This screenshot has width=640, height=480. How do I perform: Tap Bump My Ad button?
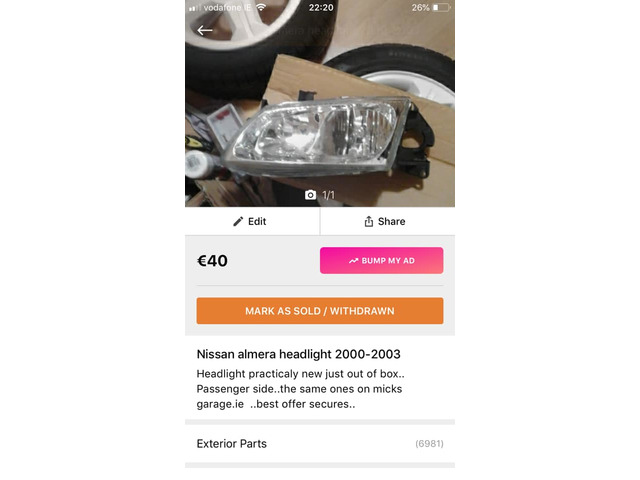(381, 261)
